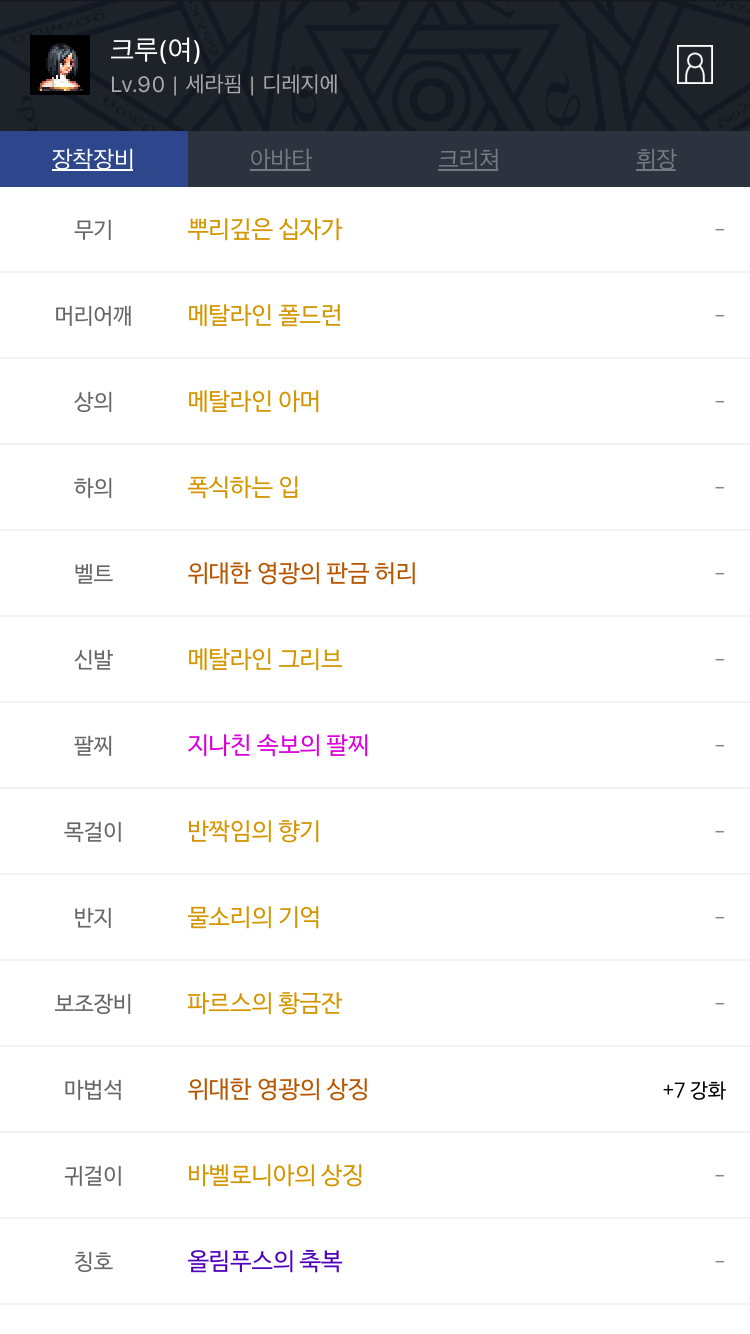Viewport: 750px width, 1334px height.
Task: View 바벨로니아의 상징 earring item
Action: [275, 1175]
